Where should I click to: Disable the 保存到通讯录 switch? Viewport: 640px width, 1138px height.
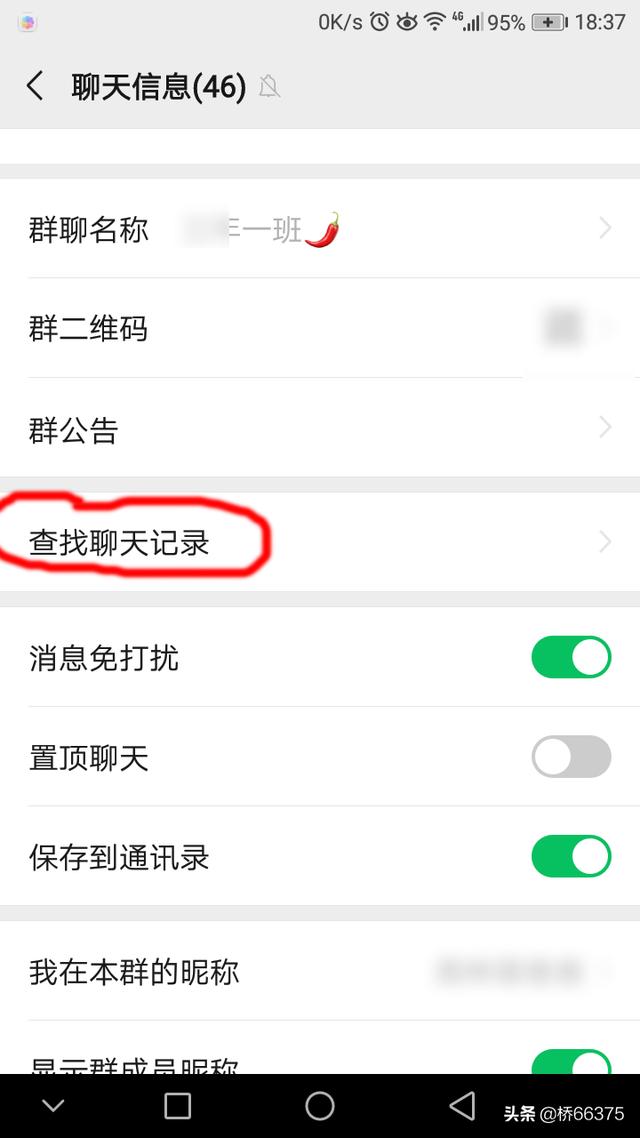(x=571, y=856)
